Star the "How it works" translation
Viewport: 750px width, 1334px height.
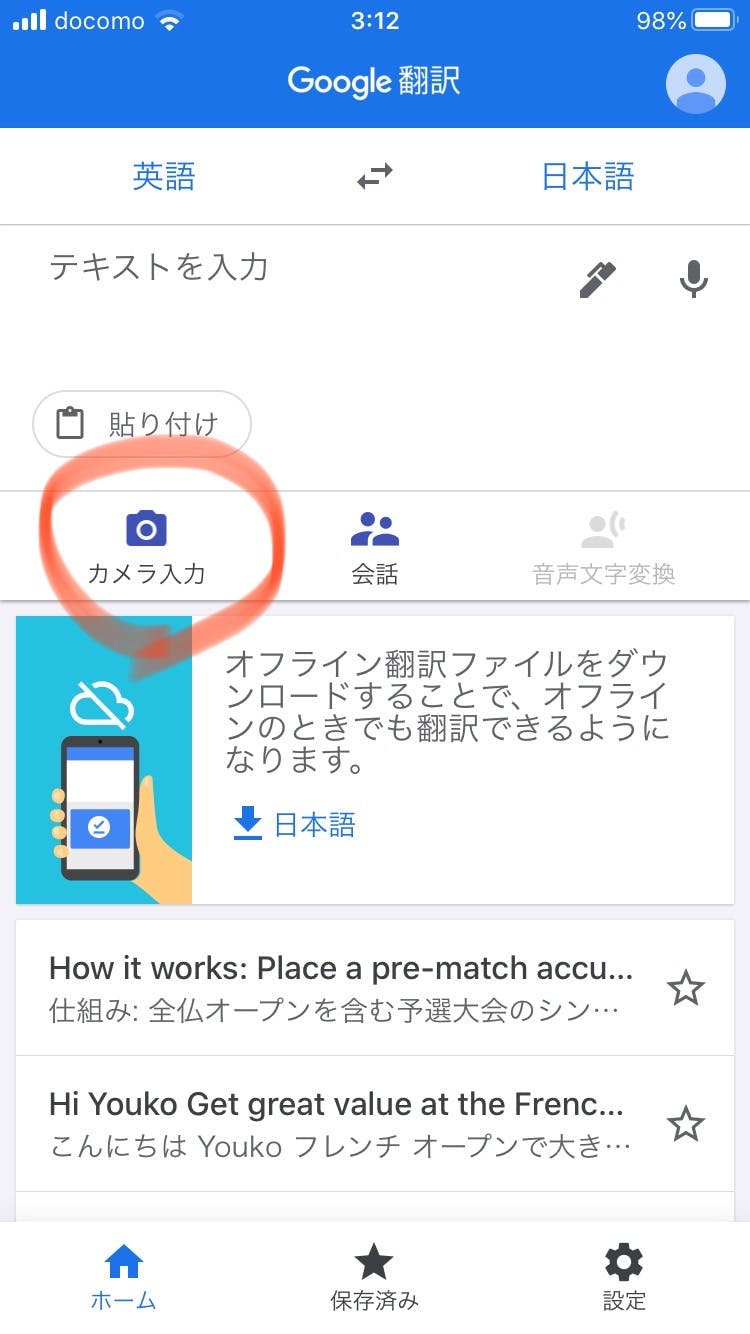coord(686,988)
